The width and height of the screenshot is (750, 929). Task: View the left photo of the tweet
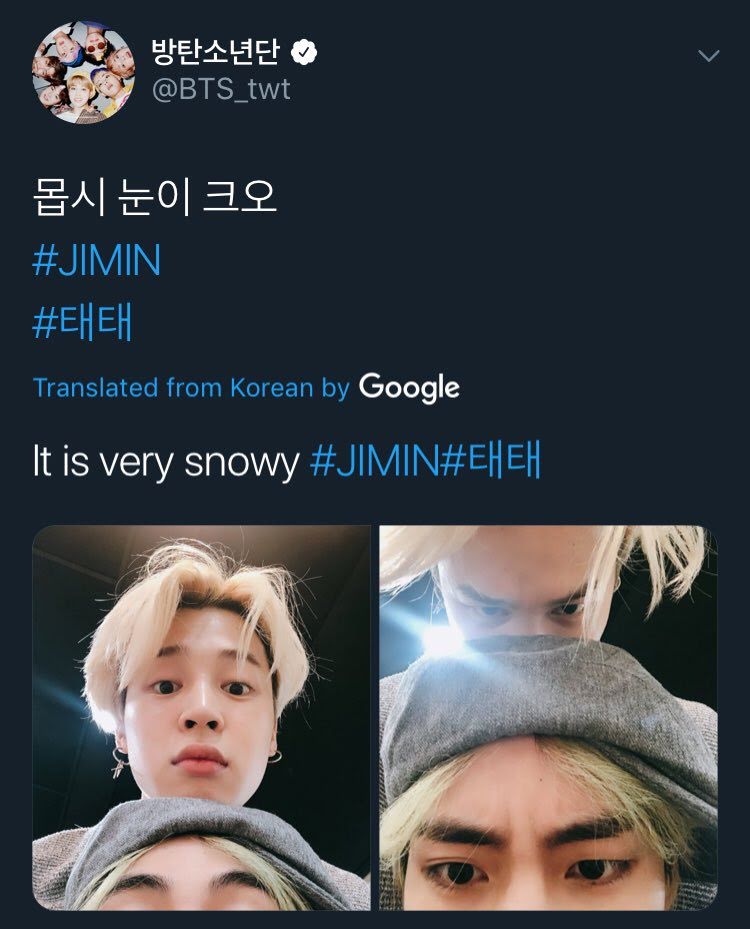pos(202,717)
